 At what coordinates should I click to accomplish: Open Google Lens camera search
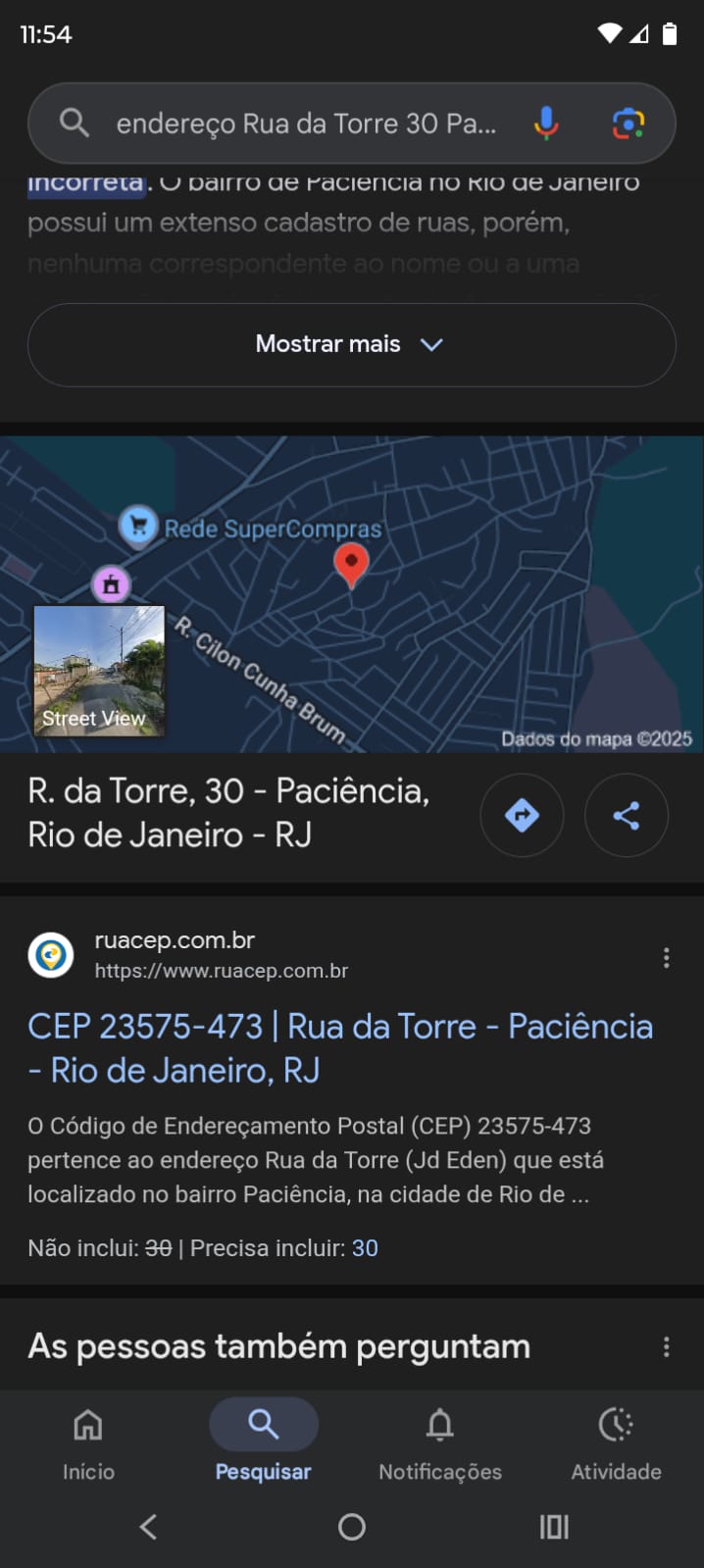pos(628,124)
